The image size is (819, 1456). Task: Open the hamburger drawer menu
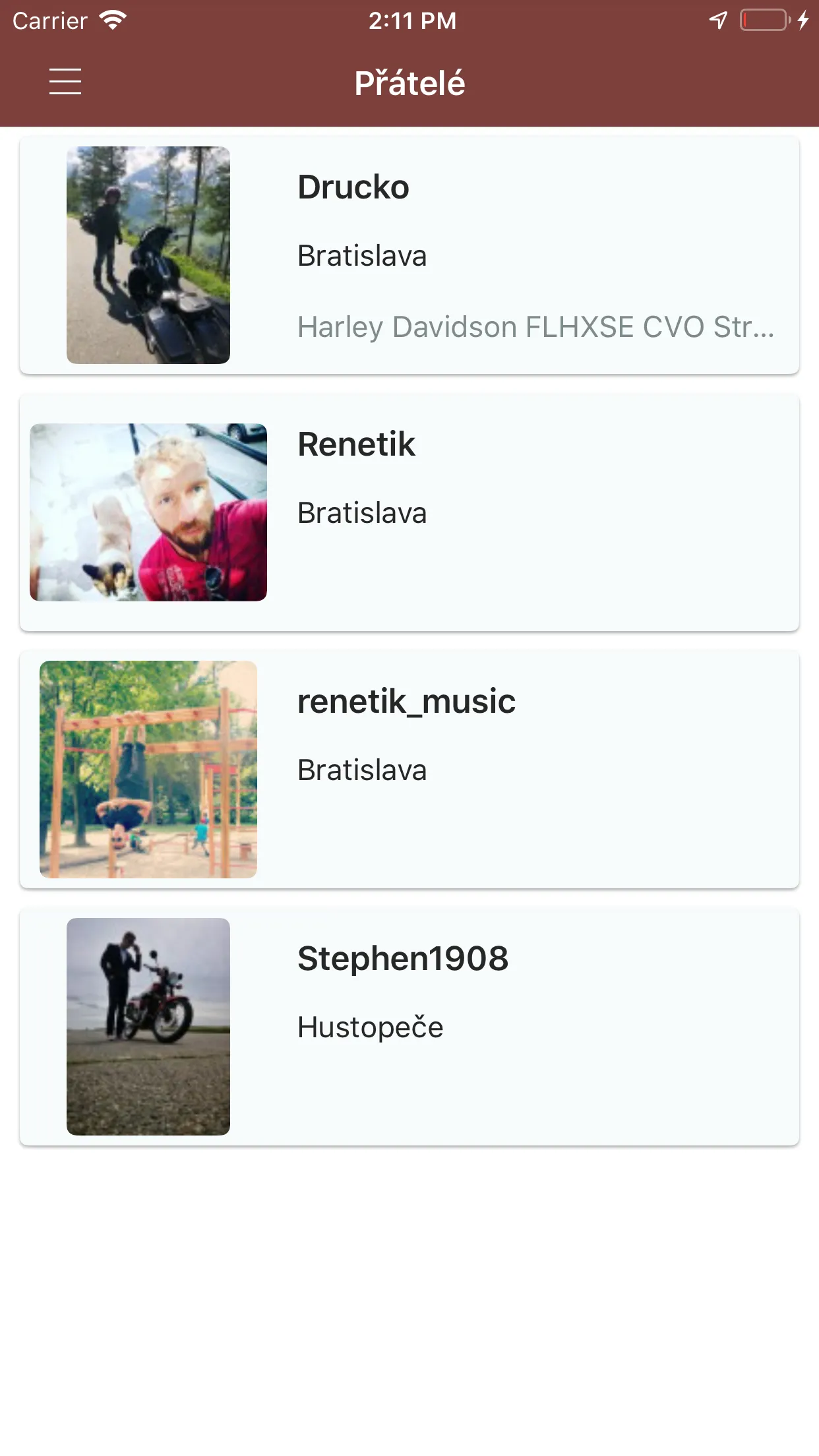[65, 82]
